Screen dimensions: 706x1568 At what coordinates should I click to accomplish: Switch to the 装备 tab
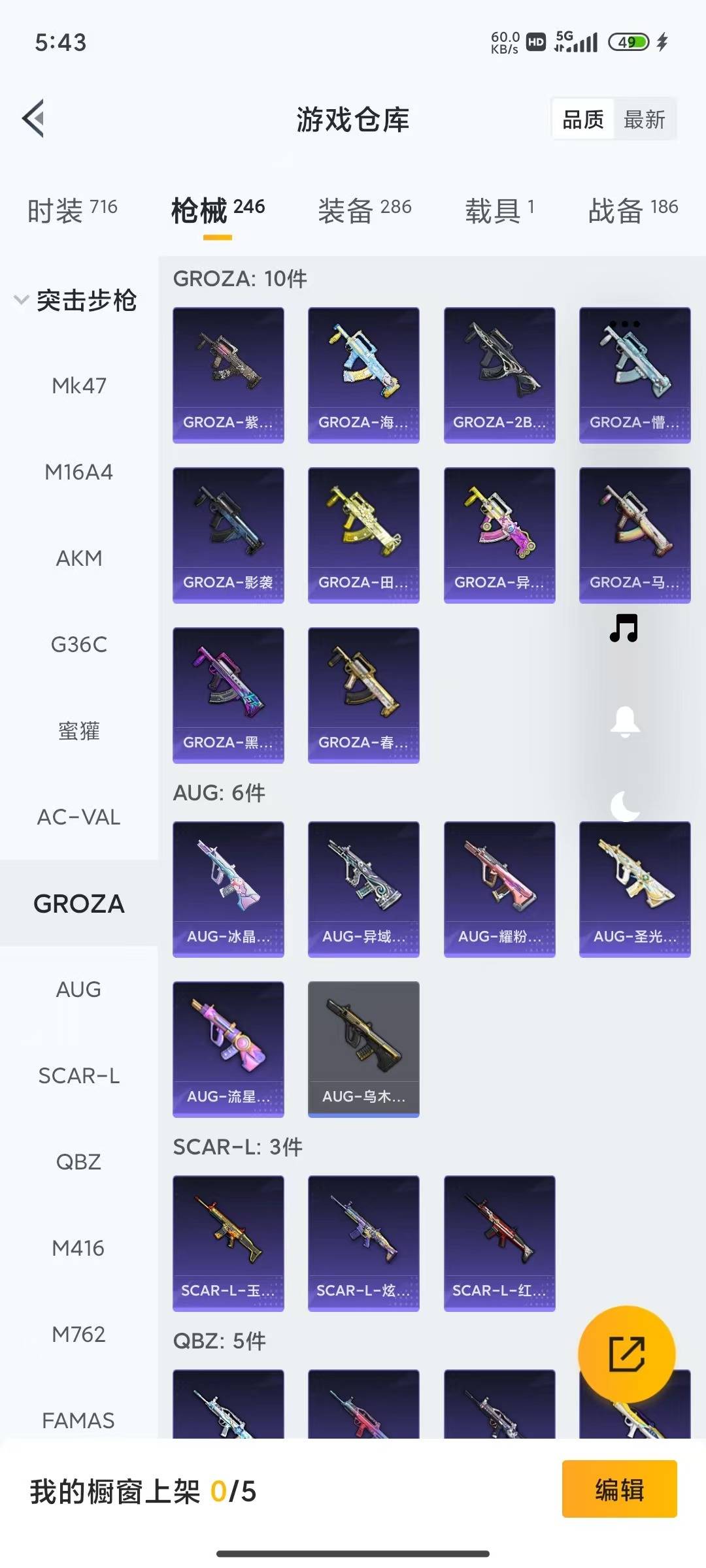pyautogui.click(x=364, y=210)
